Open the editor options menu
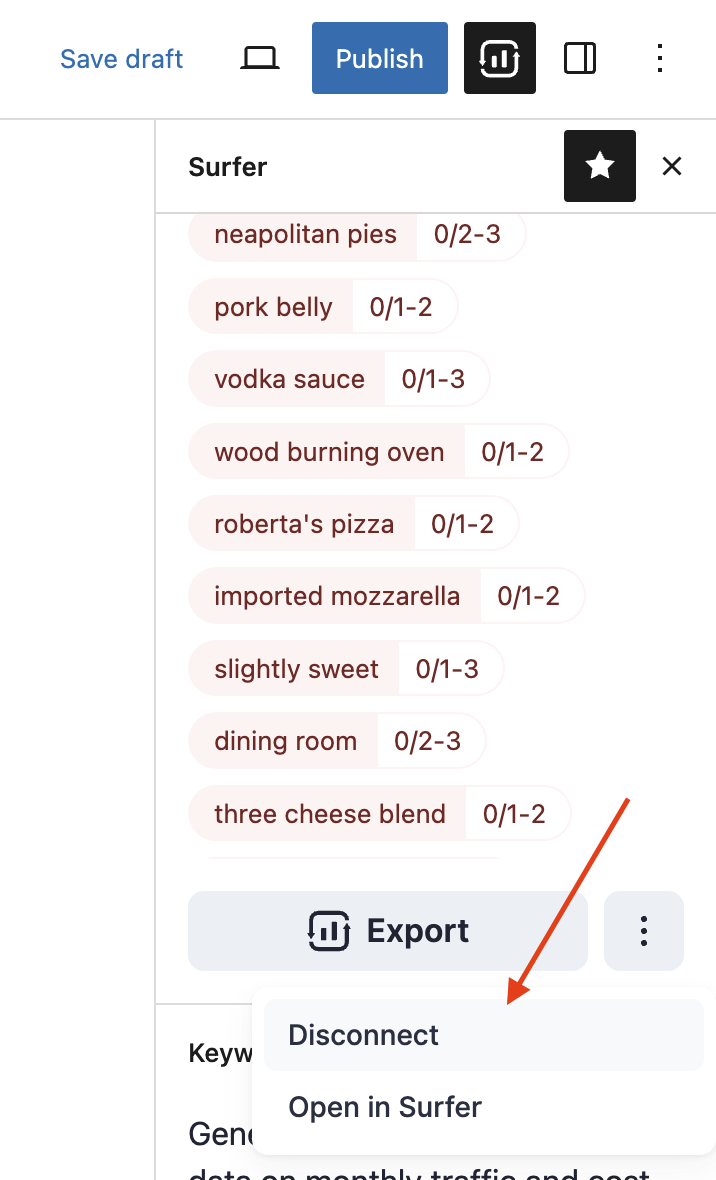716x1180 pixels. click(x=659, y=59)
